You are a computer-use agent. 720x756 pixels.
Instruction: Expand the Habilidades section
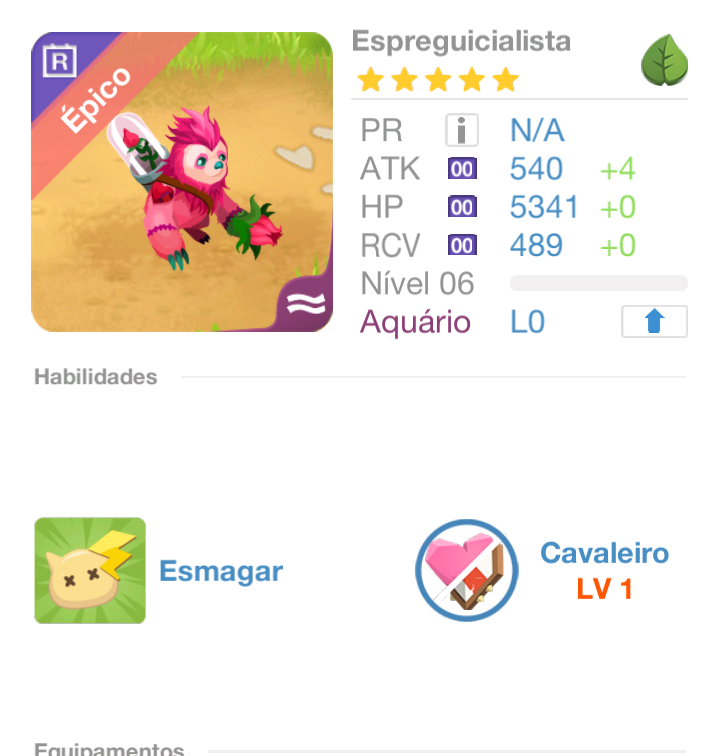pyautogui.click(x=96, y=377)
